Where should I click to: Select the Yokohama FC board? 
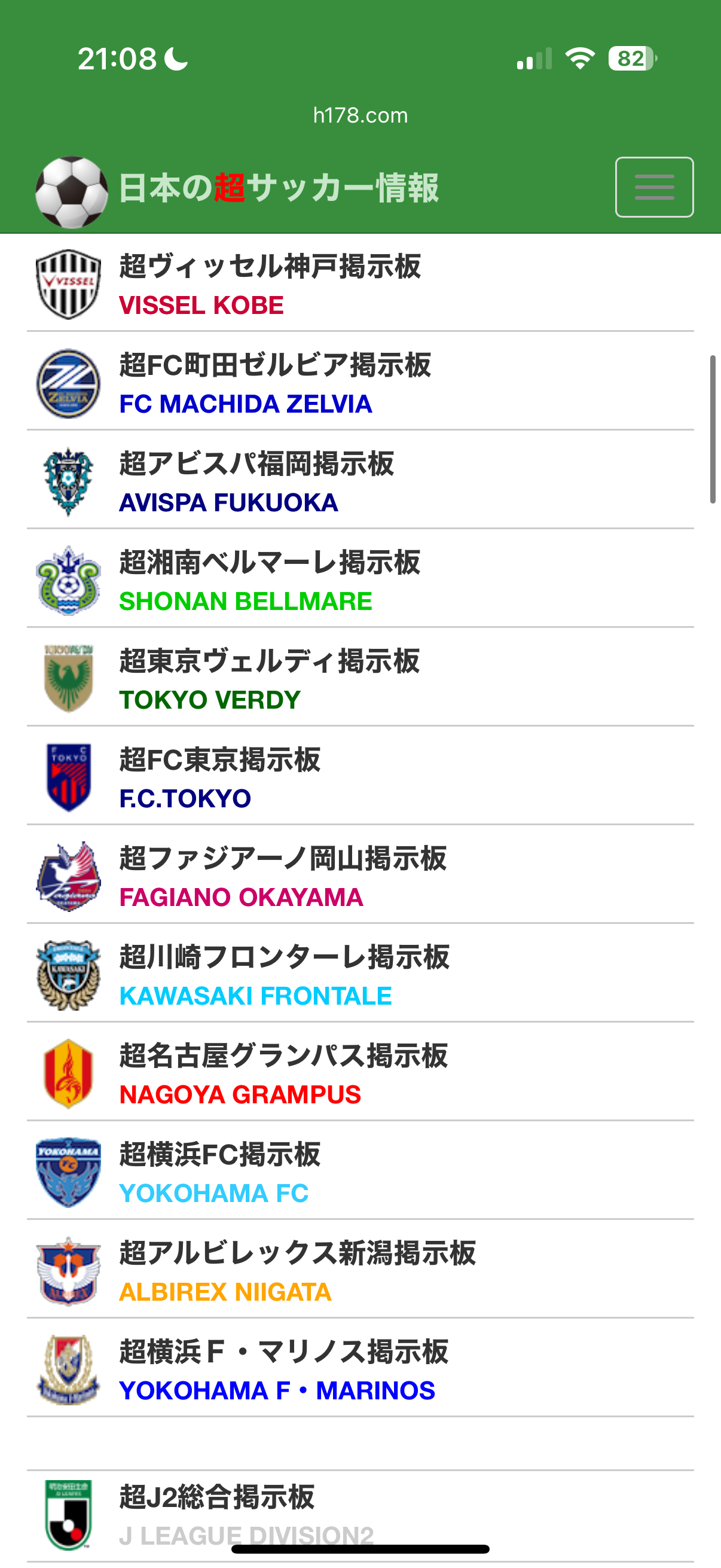click(360, 1171)
